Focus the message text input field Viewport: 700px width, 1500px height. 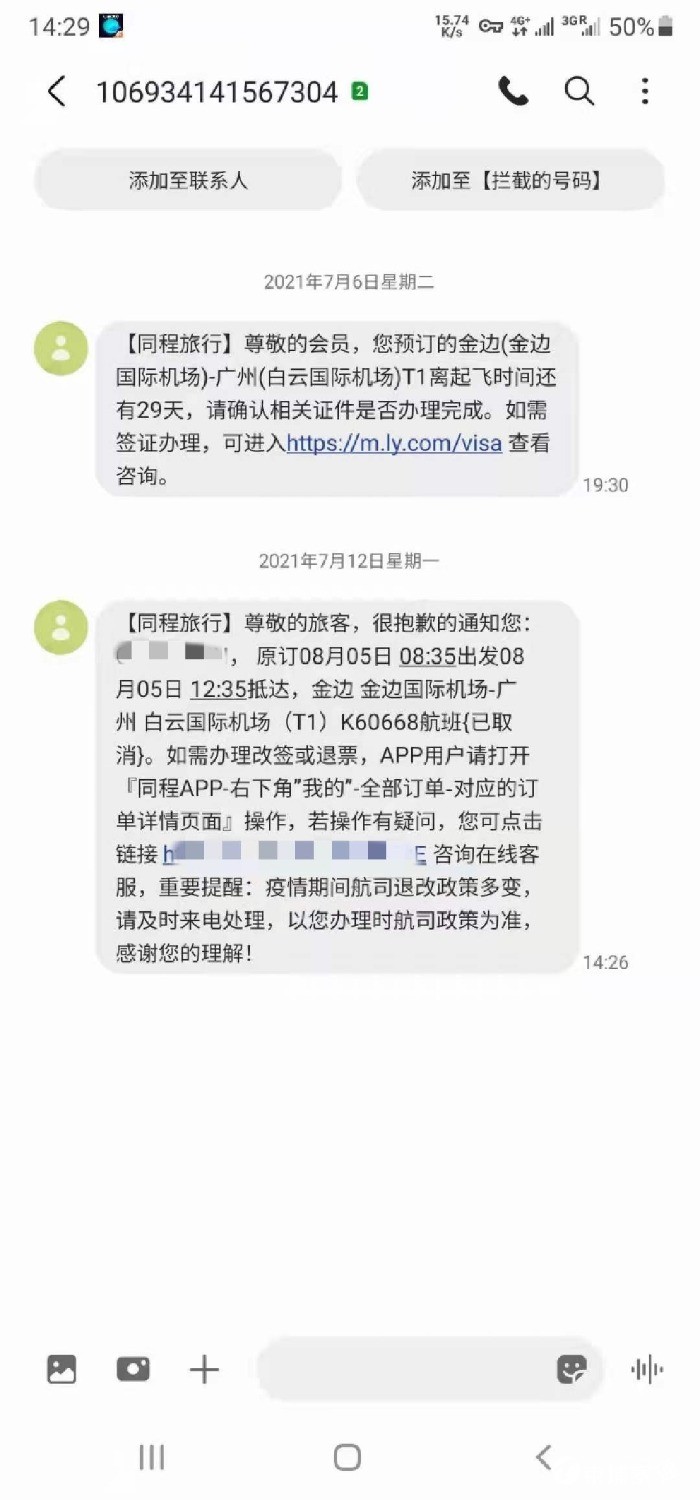[400, 1369]
